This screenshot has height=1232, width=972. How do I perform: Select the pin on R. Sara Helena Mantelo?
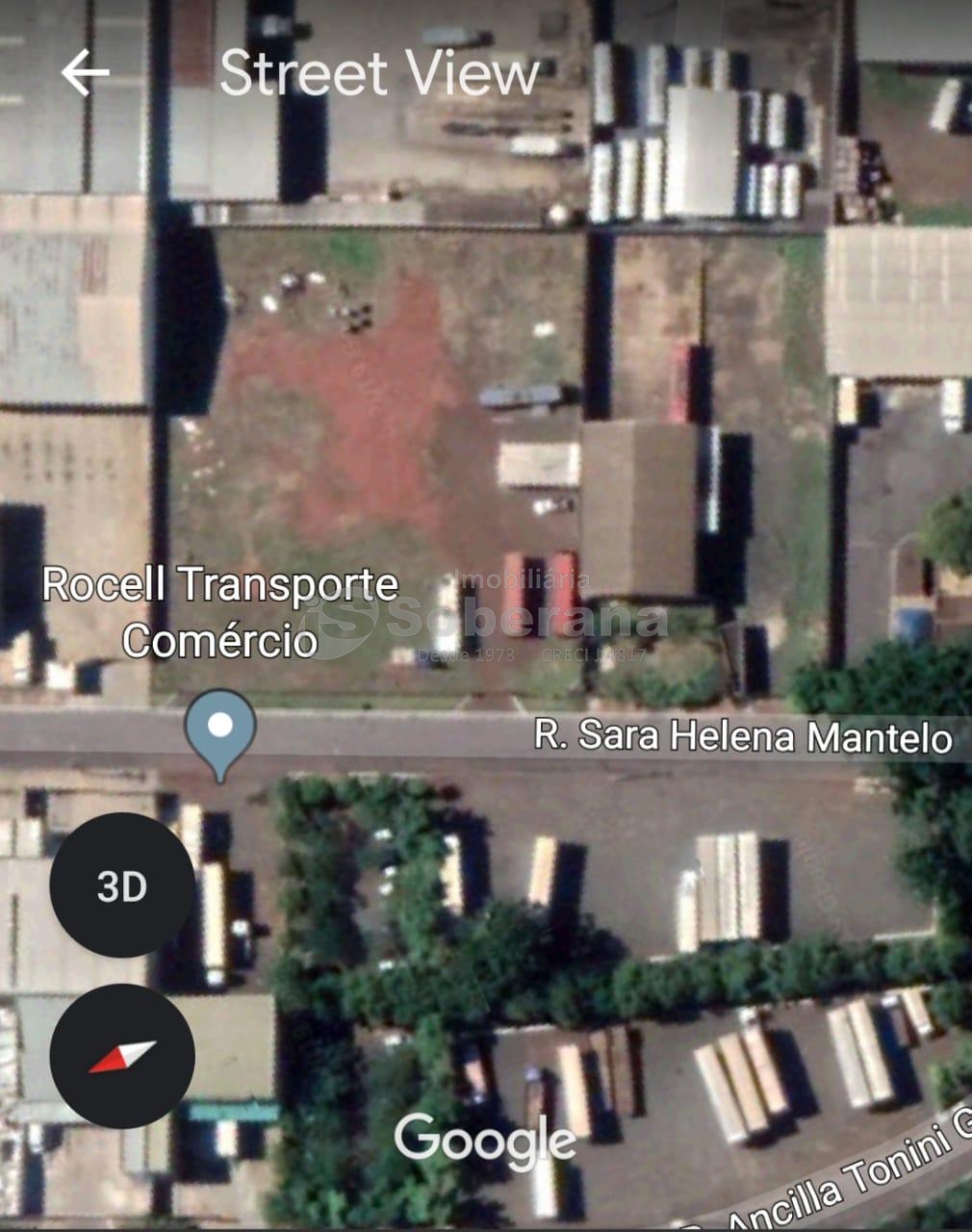click(x=220, y=730)
